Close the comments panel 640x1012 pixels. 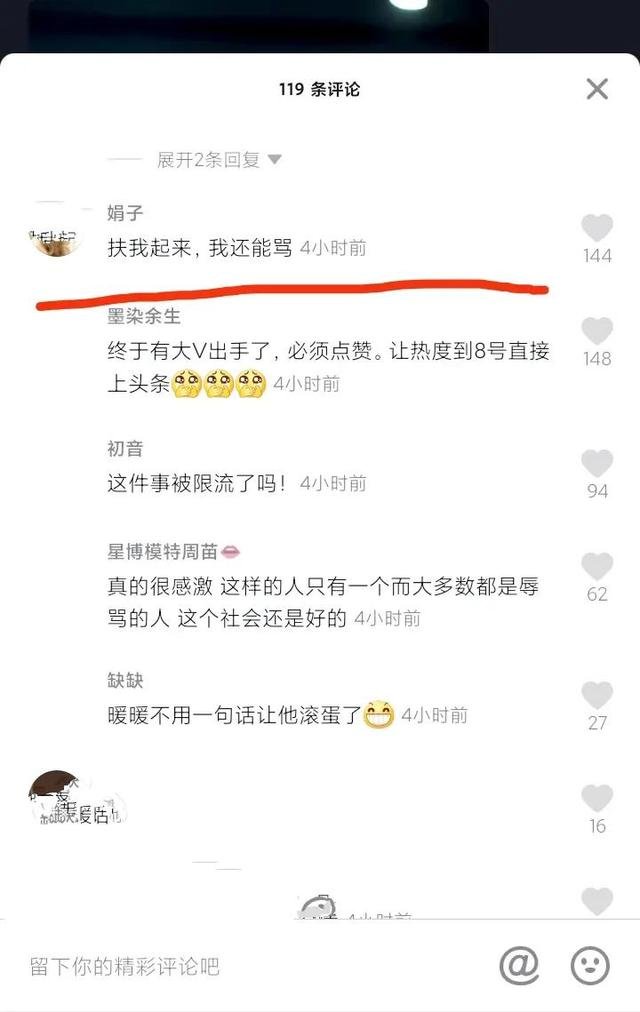point(597,89)
